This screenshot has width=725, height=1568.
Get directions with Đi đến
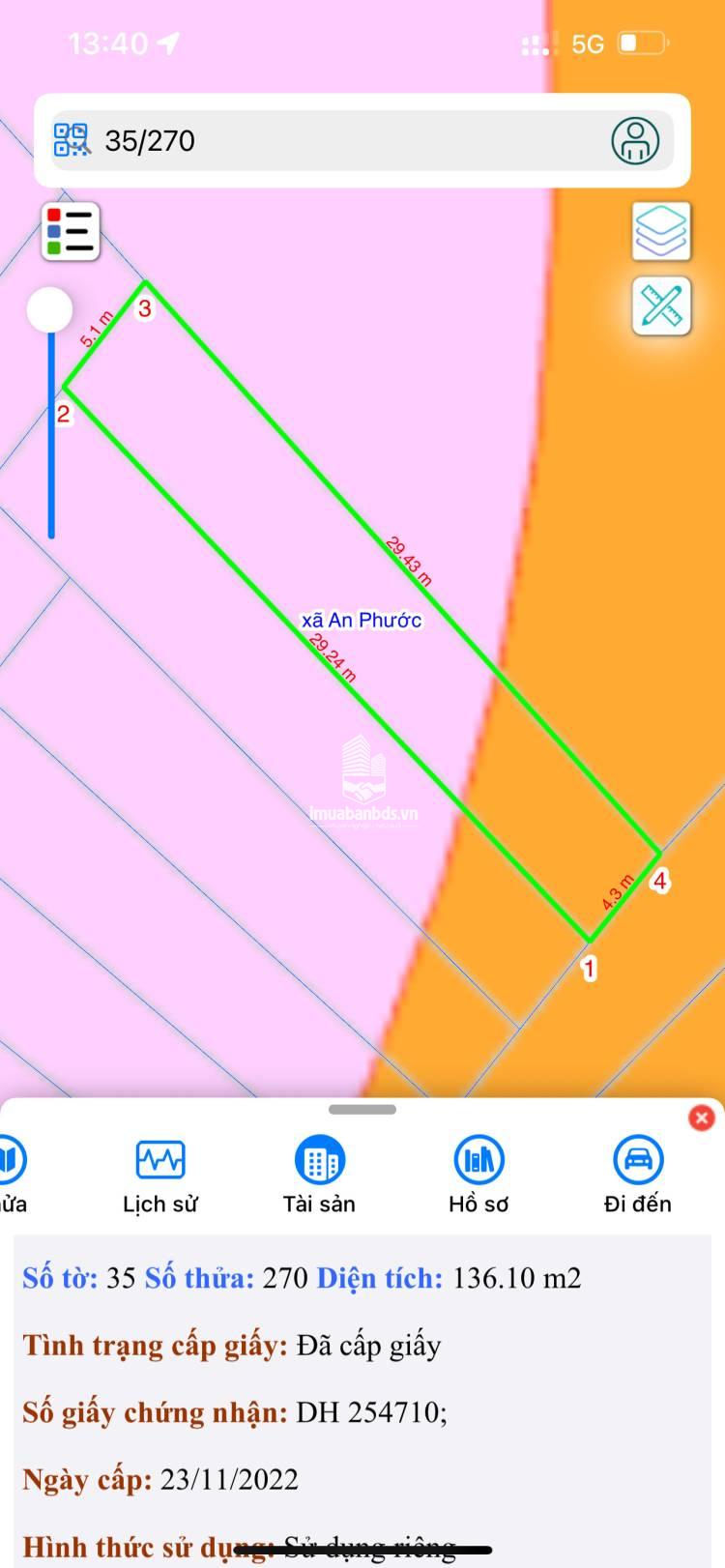[x=637, y=1175]
